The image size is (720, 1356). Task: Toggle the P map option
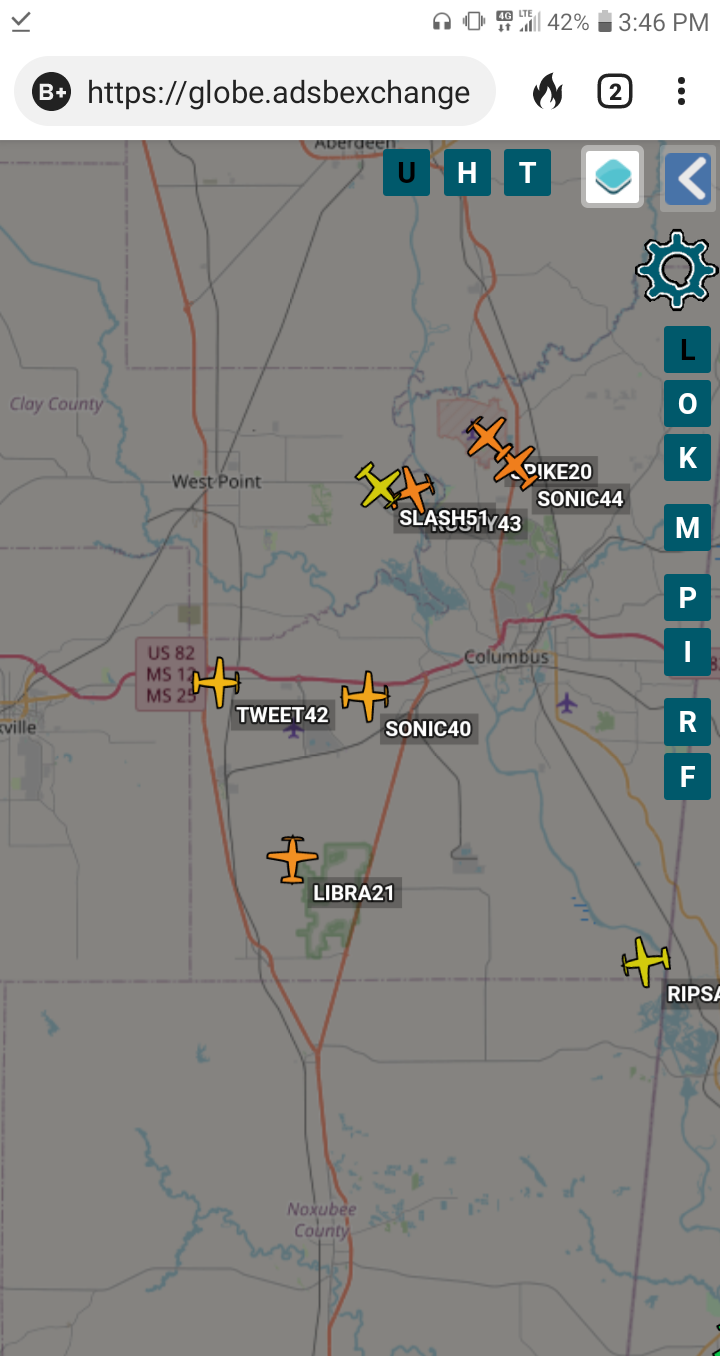coord(687,598)
